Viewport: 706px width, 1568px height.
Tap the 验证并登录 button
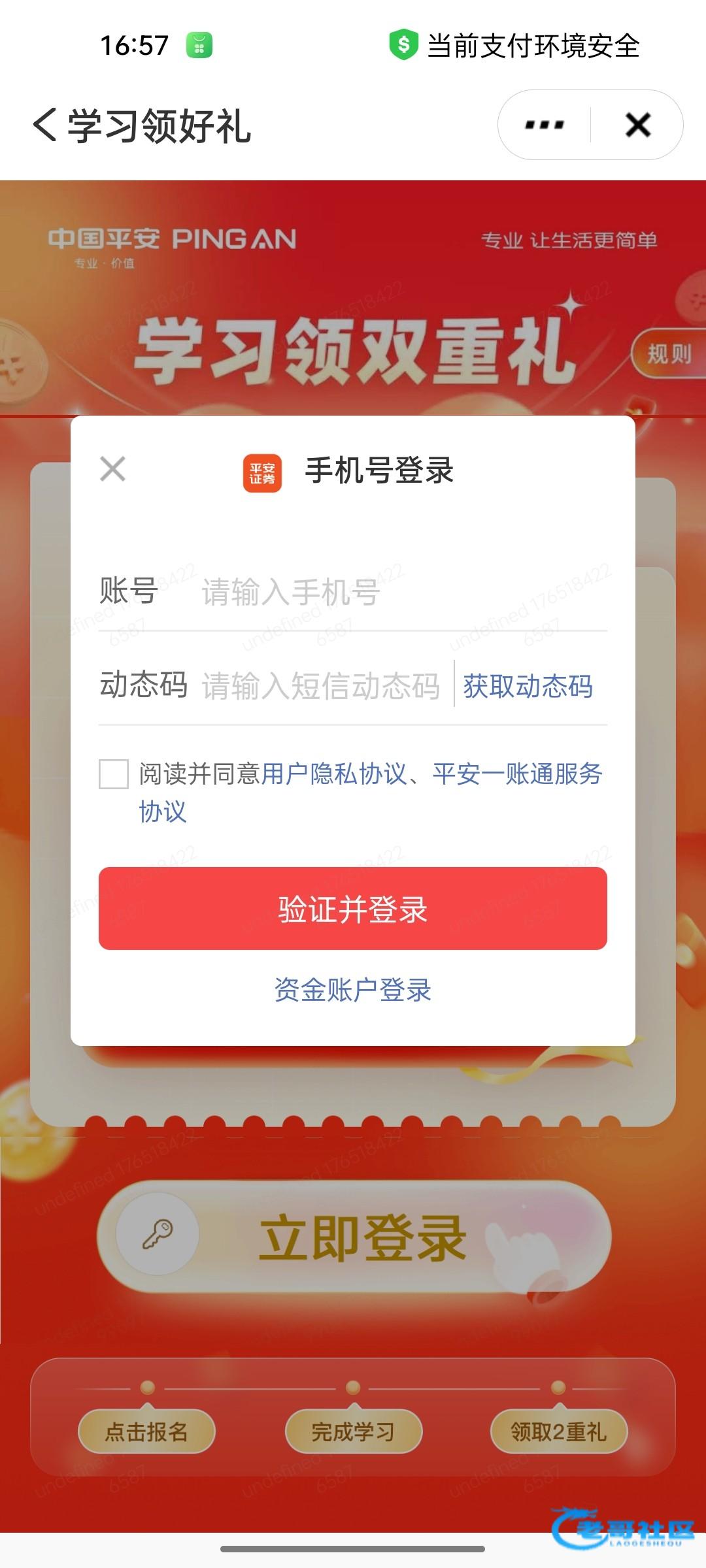(353, 909)
